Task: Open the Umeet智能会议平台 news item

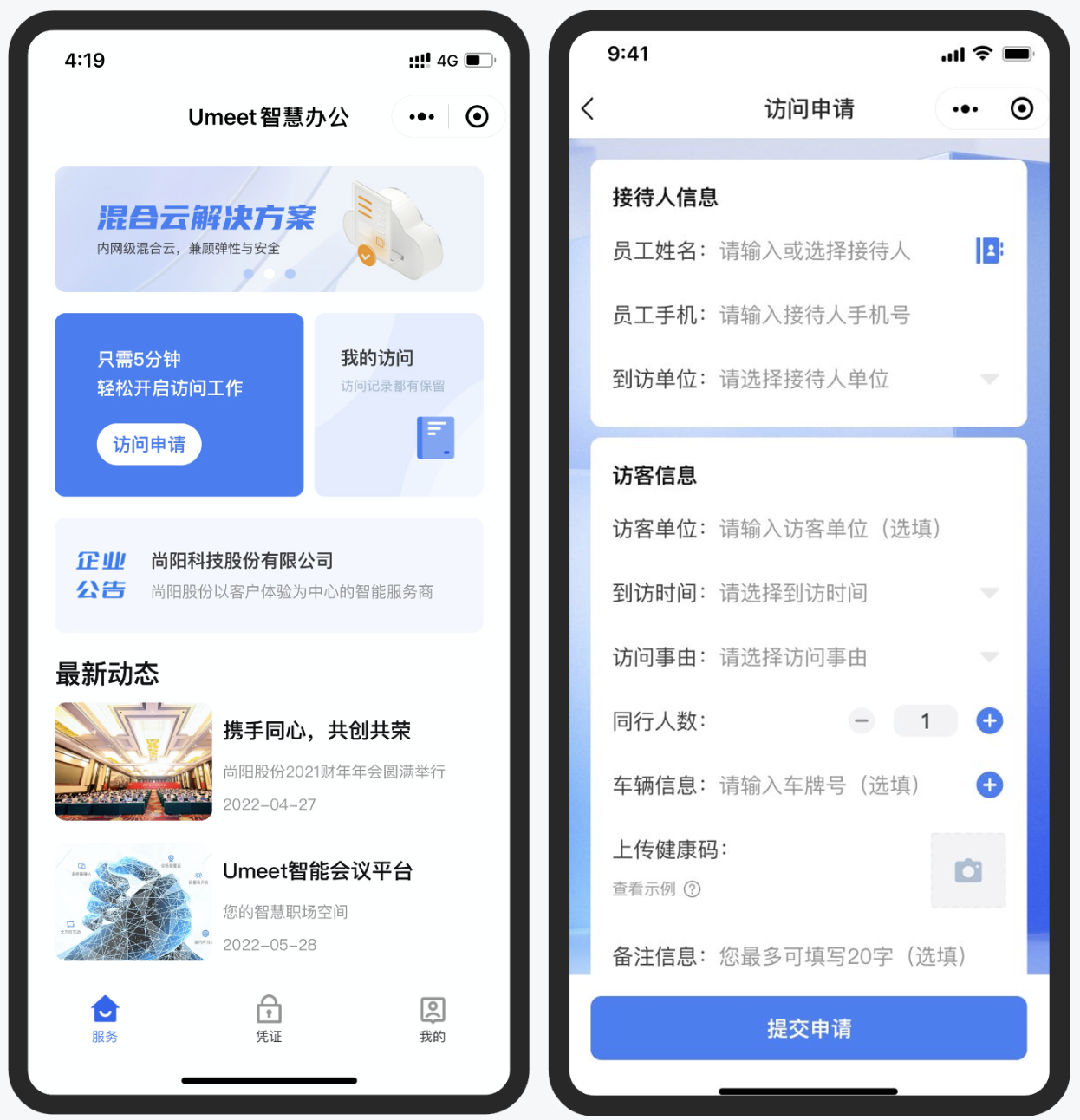Action: 269,902
